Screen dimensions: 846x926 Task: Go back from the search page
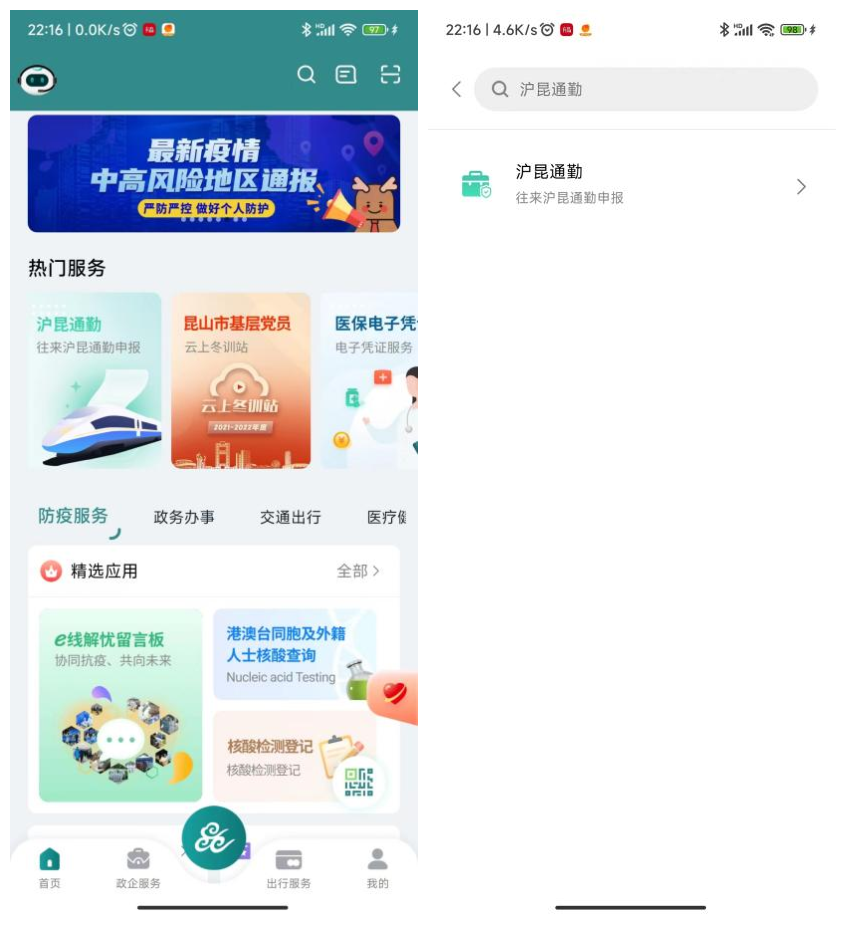point(456,89)
